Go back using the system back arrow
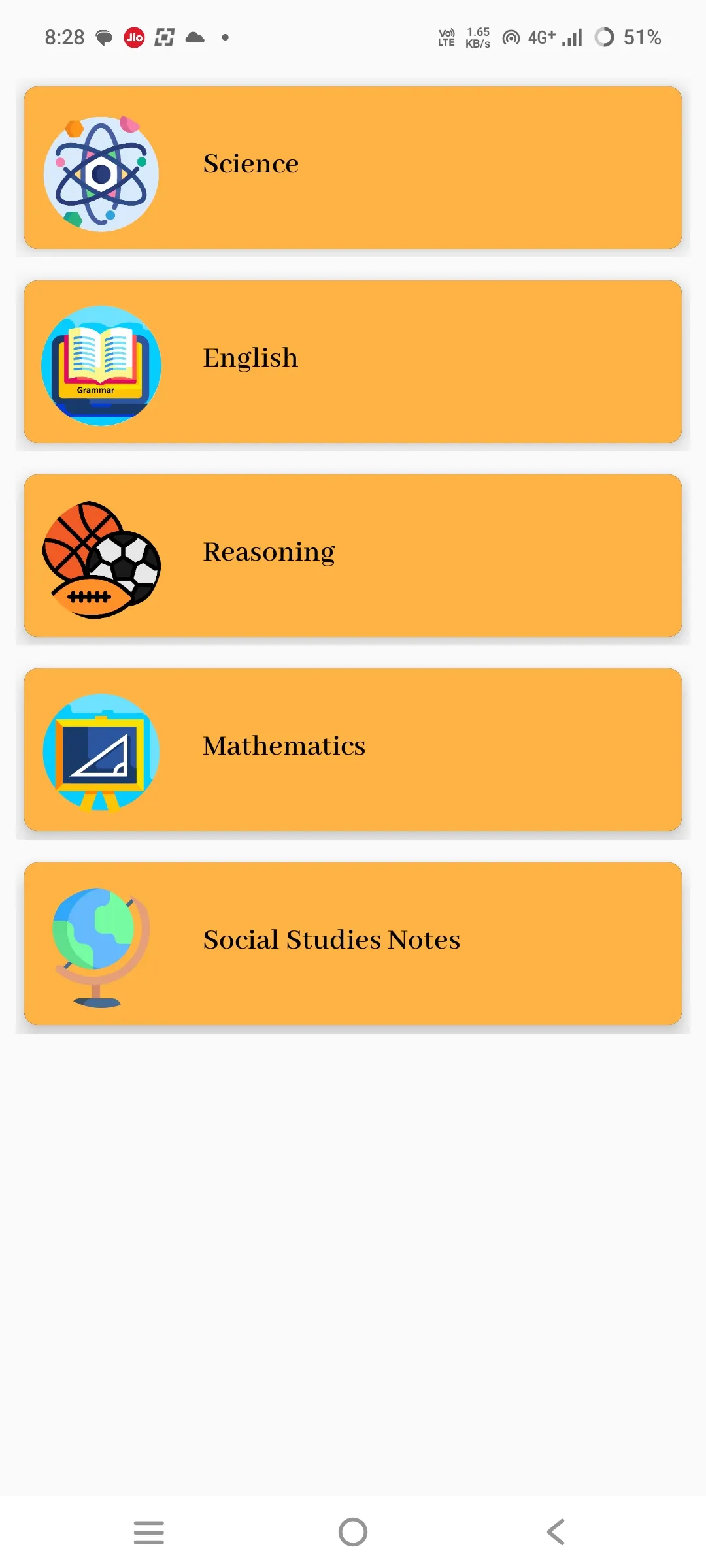The image size is (706, 1568). 556,1532
